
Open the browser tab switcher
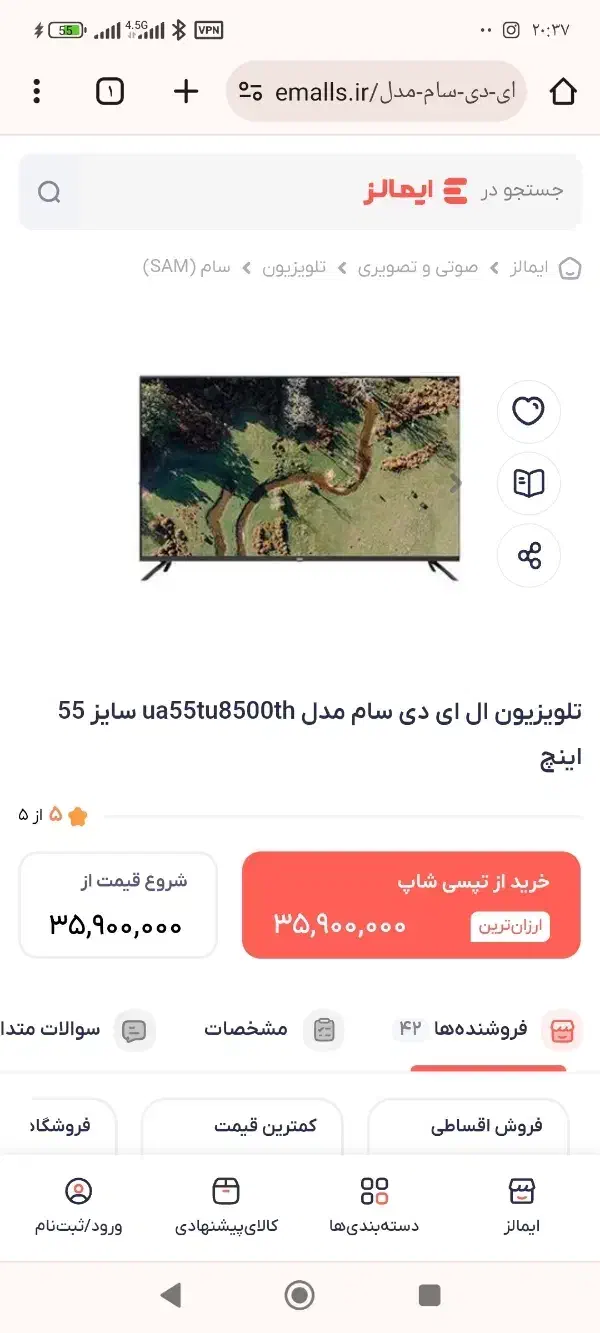[x=110, y=92]
